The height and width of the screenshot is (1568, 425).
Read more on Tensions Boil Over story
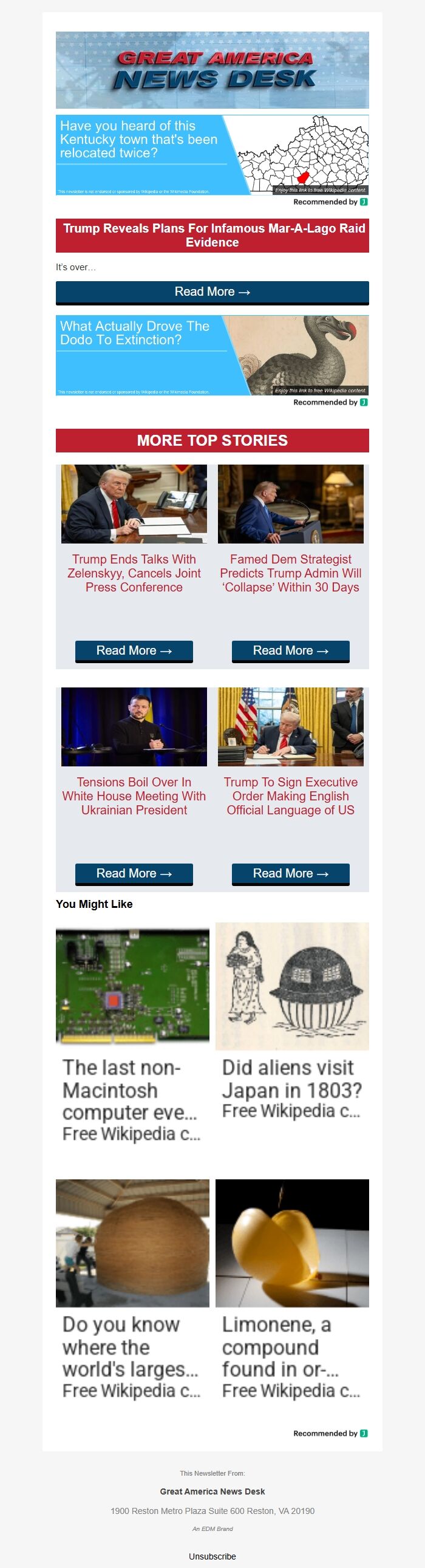pyautogui.click(x=134, y=873)
